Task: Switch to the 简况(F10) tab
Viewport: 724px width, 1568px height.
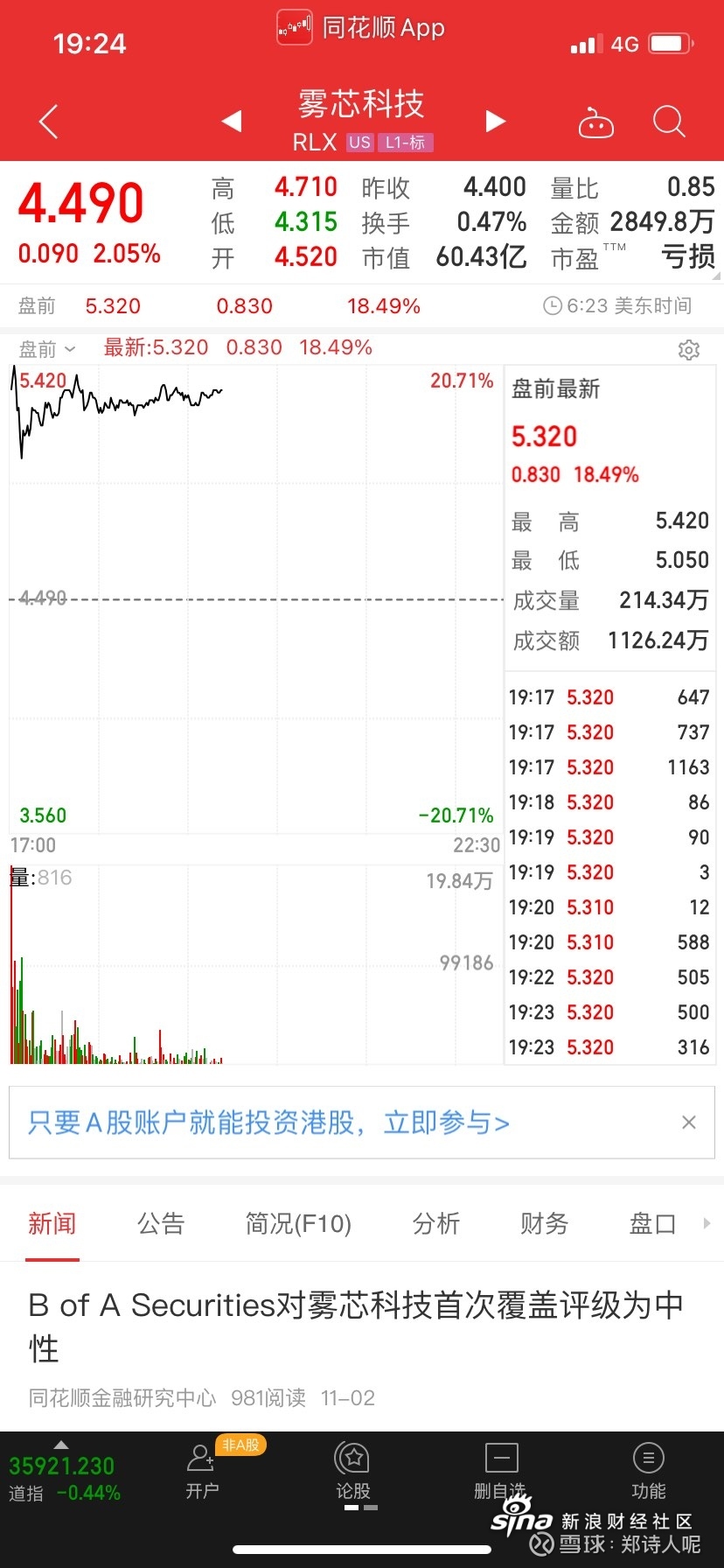Action: (x=298, y=1223)
